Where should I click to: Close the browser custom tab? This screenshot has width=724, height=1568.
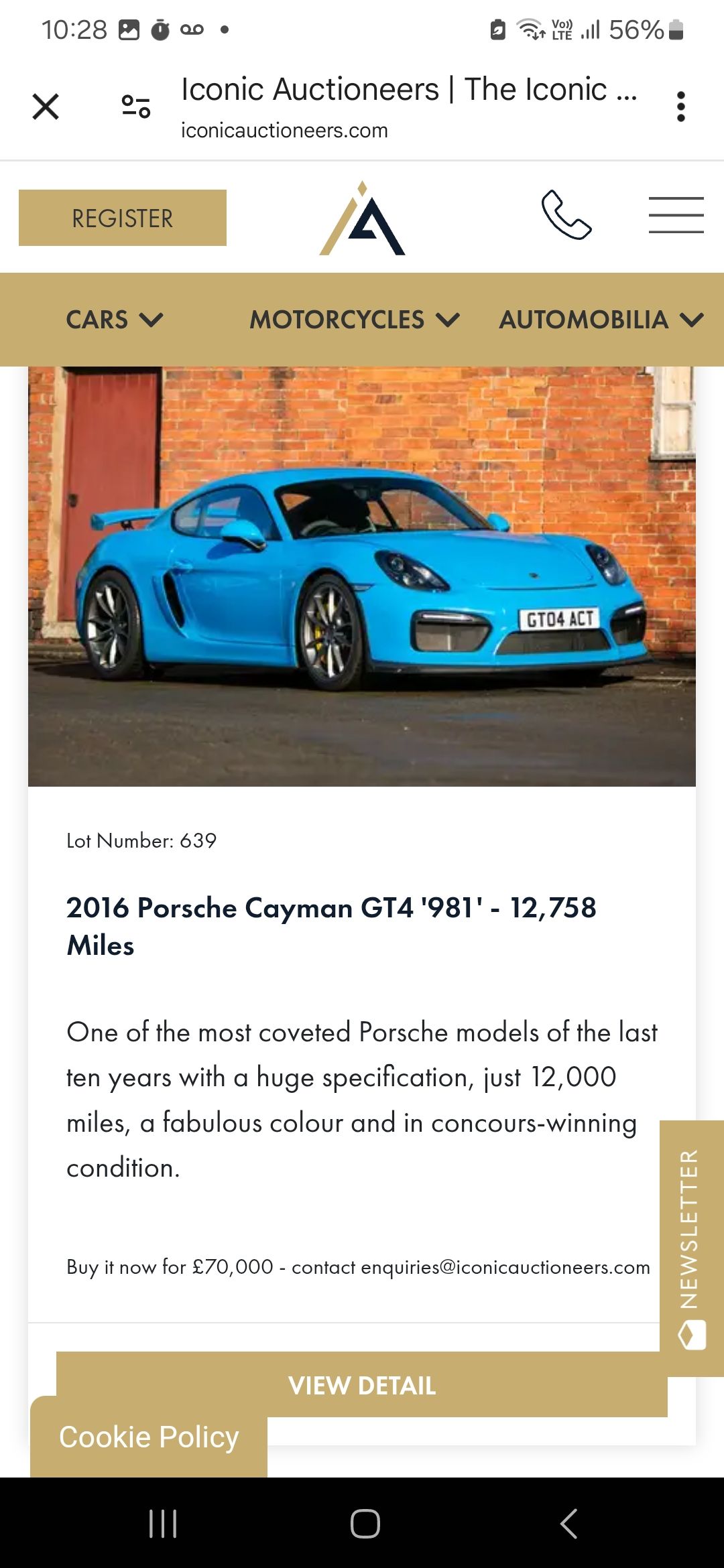click(x=46, y=107)
